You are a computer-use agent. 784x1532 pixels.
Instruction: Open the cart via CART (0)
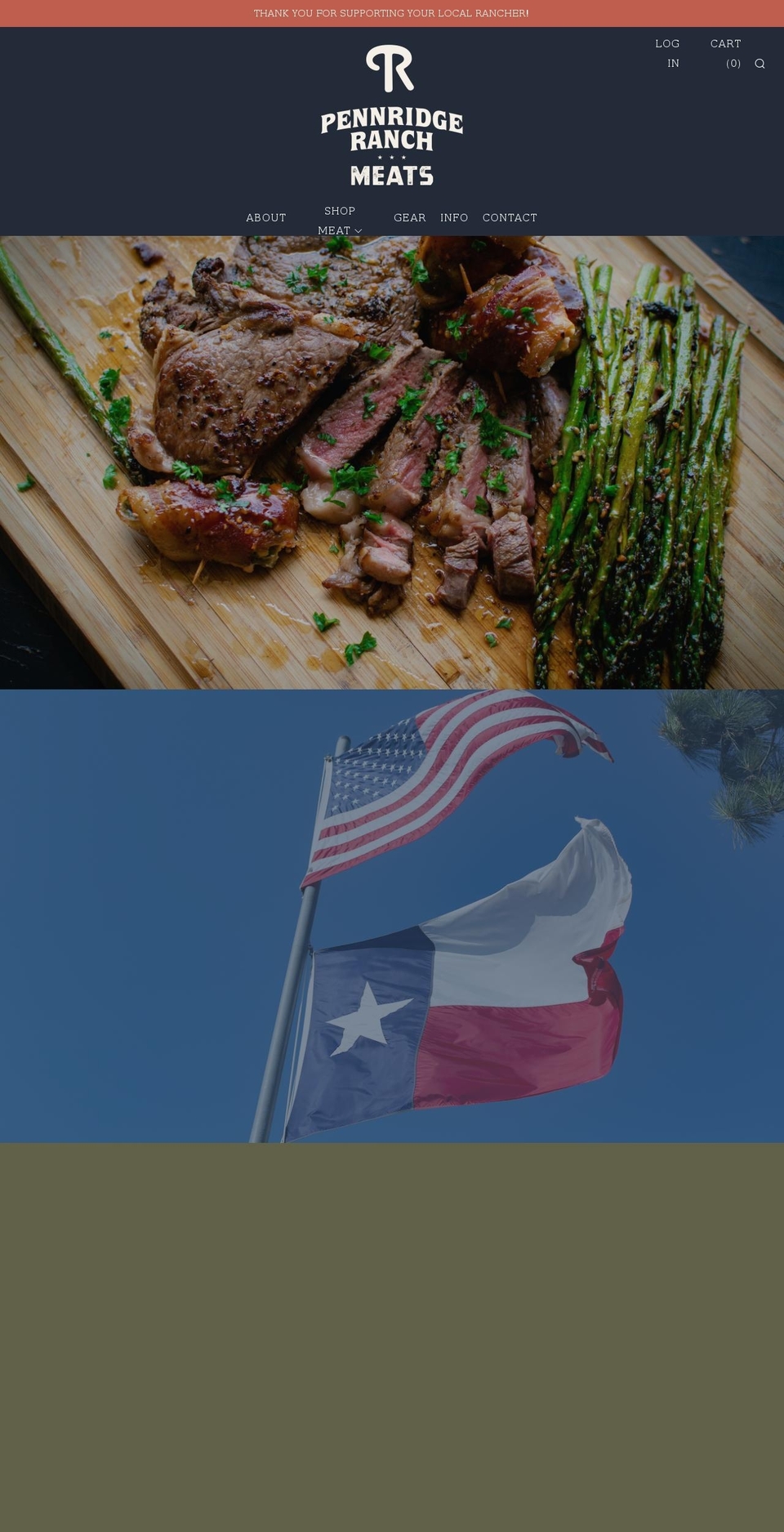pos(725,53)
